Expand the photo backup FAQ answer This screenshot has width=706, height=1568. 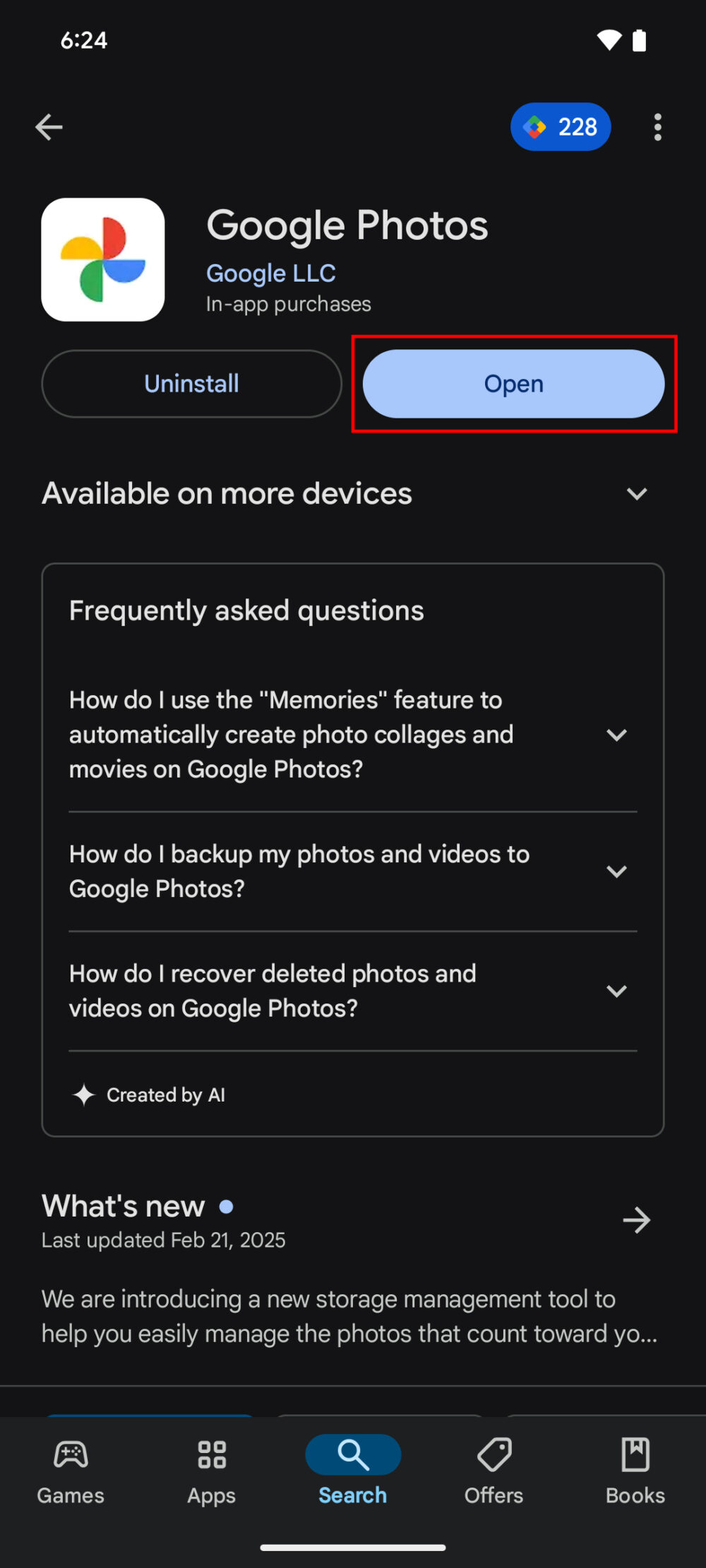pyautogui.click(x=617, y=870)
